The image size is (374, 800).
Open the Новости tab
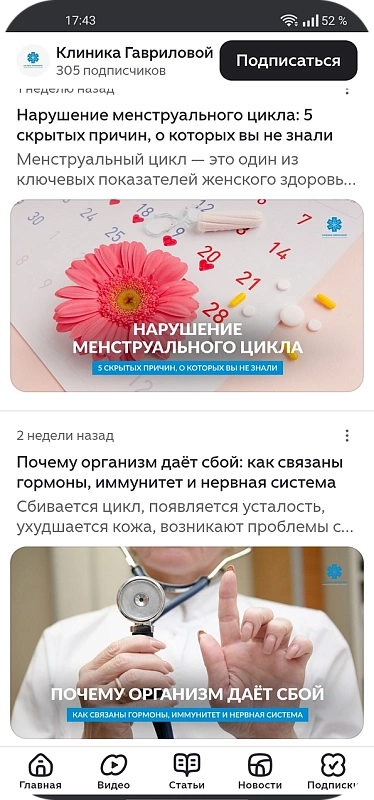(260, 771)
